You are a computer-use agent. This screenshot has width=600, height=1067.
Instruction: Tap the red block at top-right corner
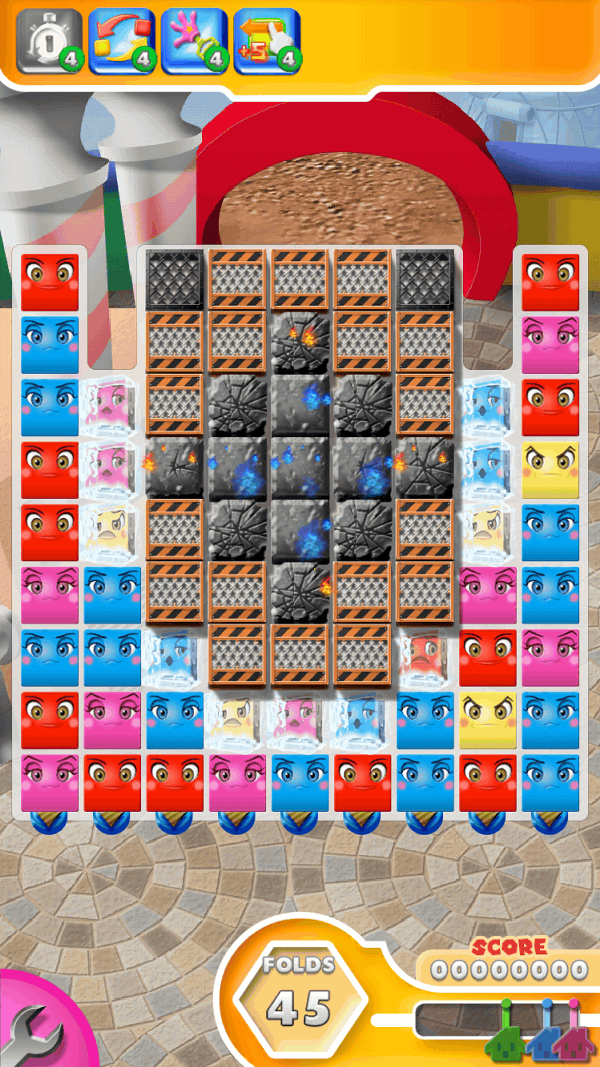pyautogui.click(x=550, y=282)
